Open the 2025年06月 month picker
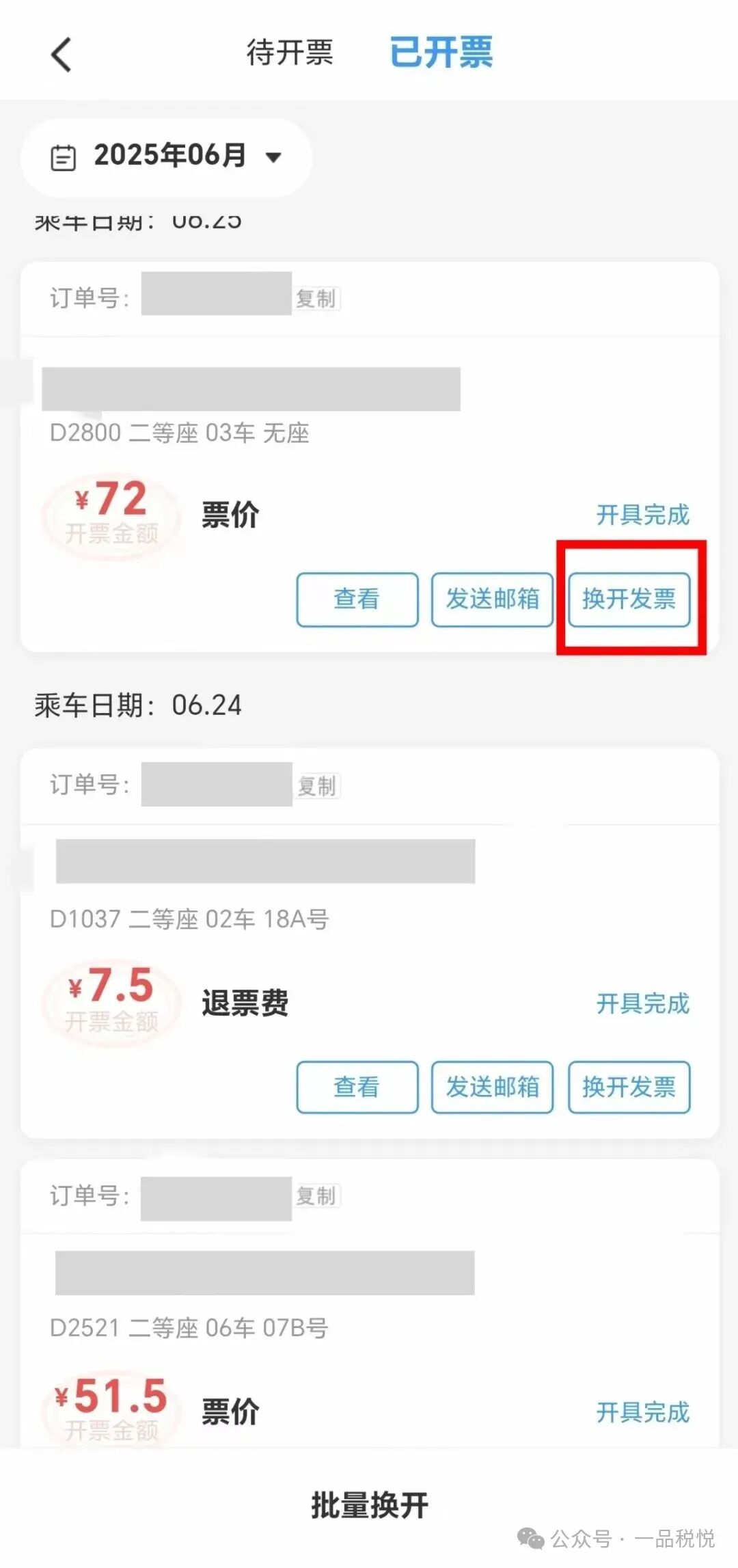This screenshot has width=738, height=1568. [x=167, y=157]
